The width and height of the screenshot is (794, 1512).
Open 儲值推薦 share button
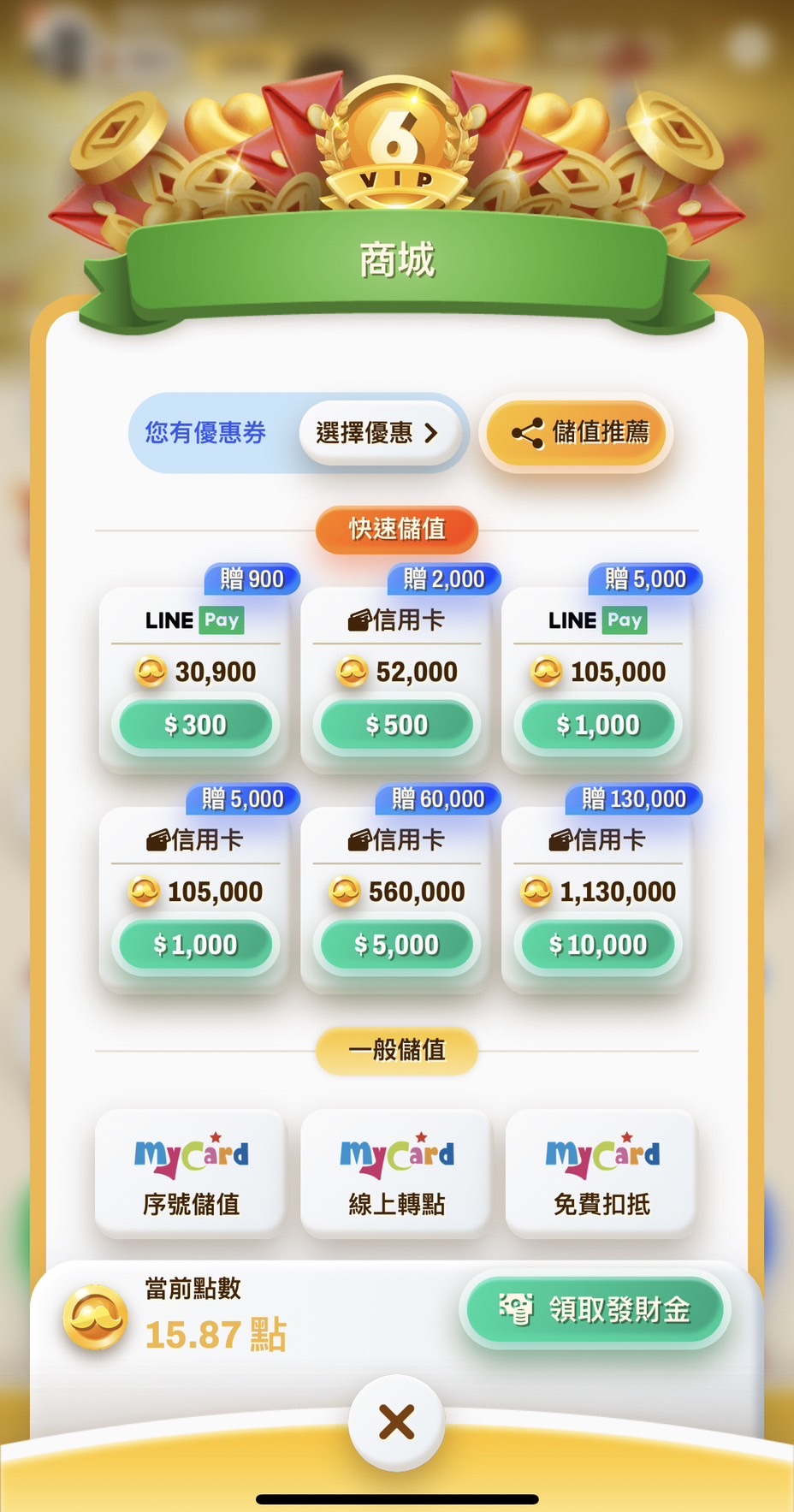tap(578, 433)
